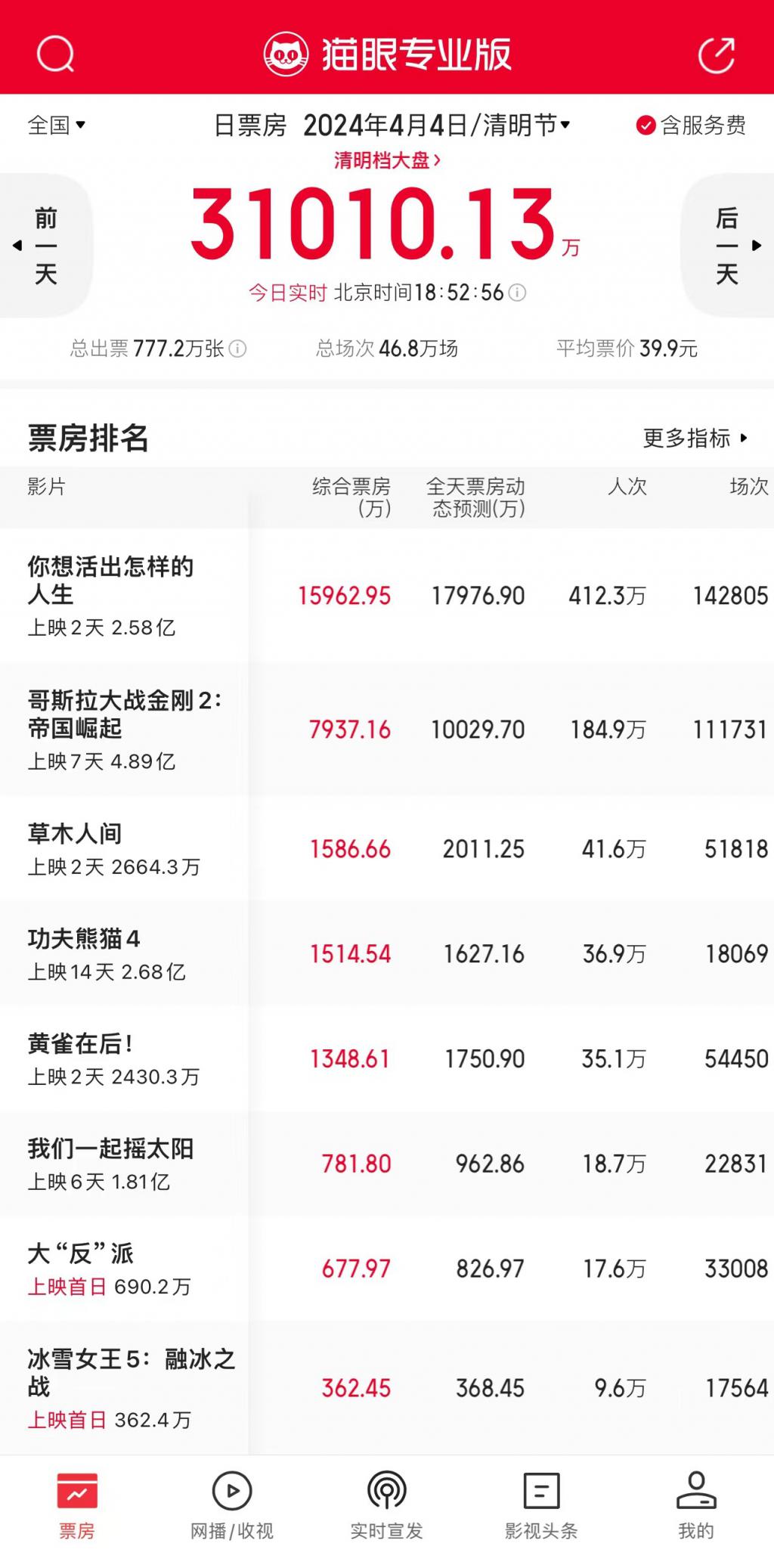Go to 后一天 box office
The image size is (774, 1568).
(727, 246)
